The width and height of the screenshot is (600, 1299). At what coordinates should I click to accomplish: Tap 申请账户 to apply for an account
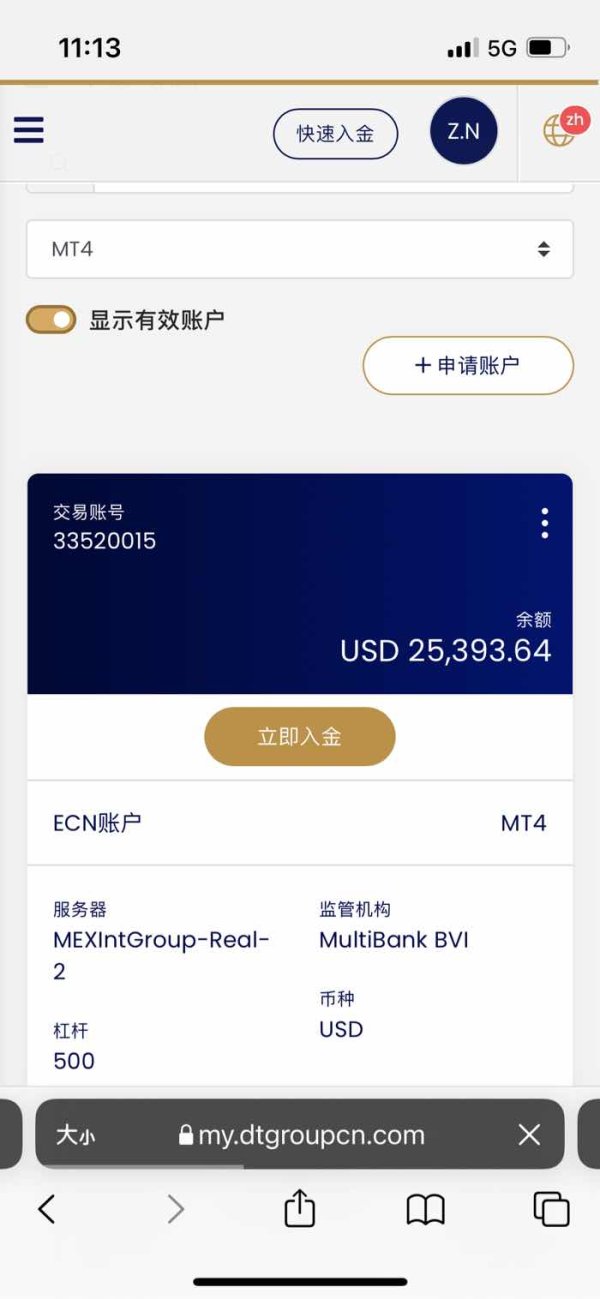tap(468, 365)
